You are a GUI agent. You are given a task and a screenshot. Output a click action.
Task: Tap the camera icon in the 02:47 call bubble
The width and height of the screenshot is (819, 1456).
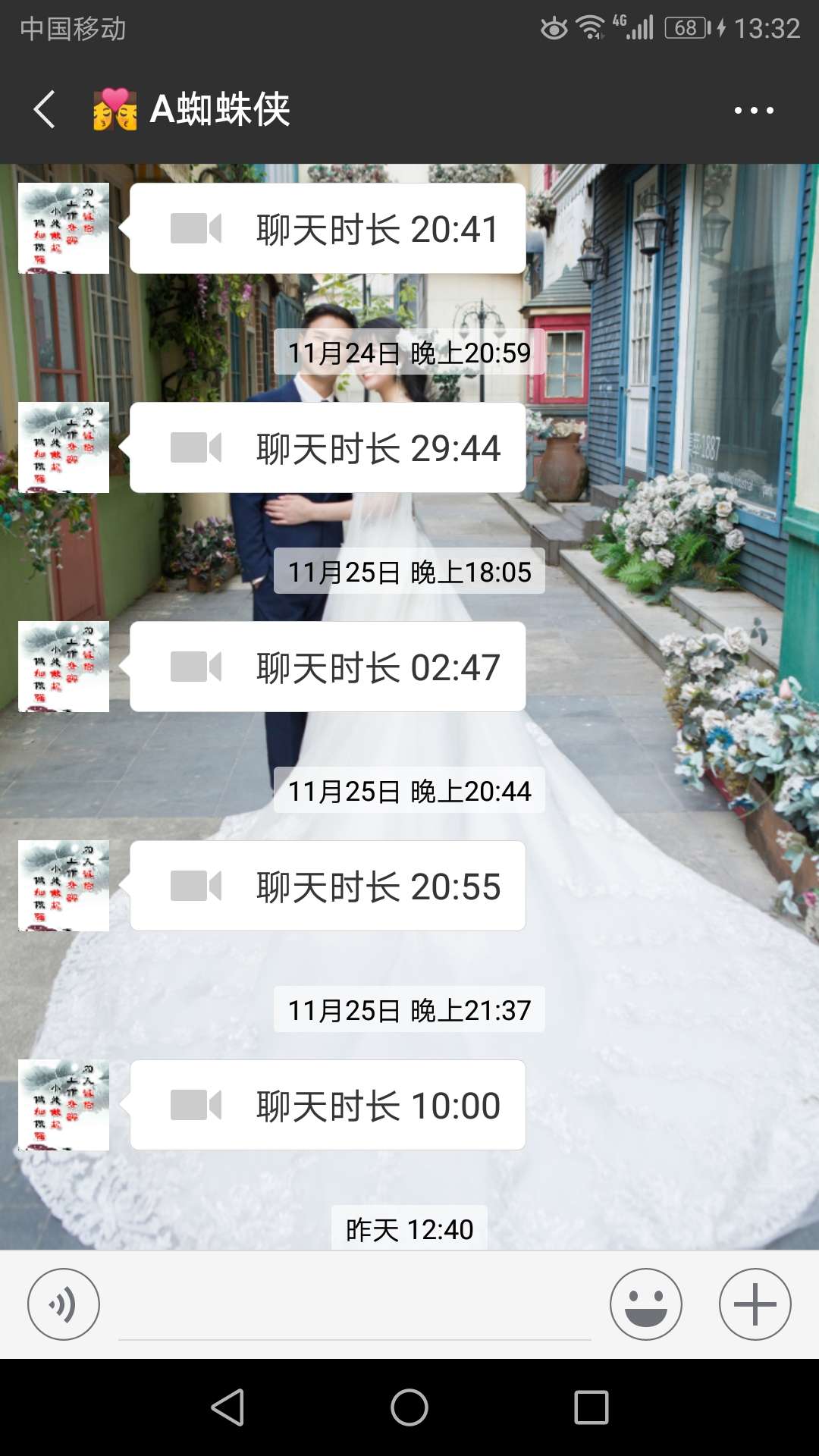click(x=197, y=667)
